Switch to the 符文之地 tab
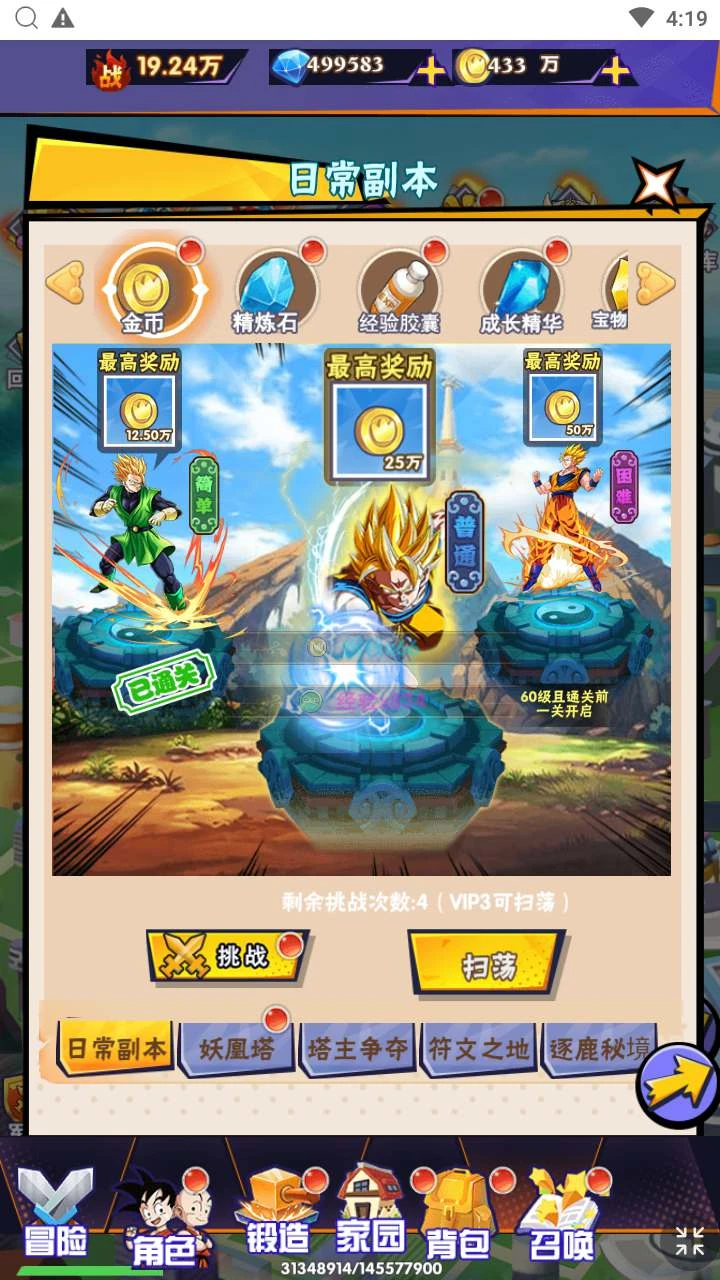Screen dimensions: 720x1280 478,1048
